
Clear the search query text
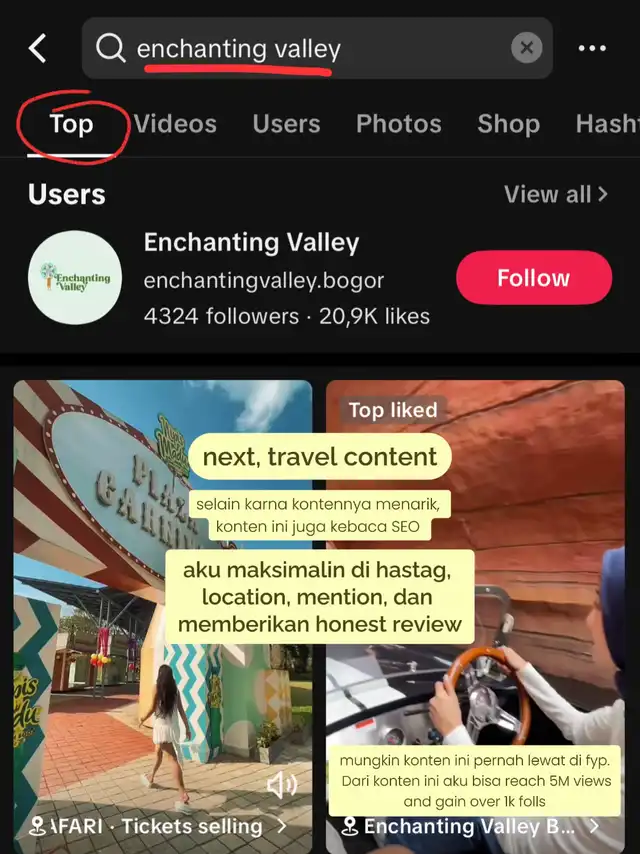pyautogui.click(x=526, y=48)
